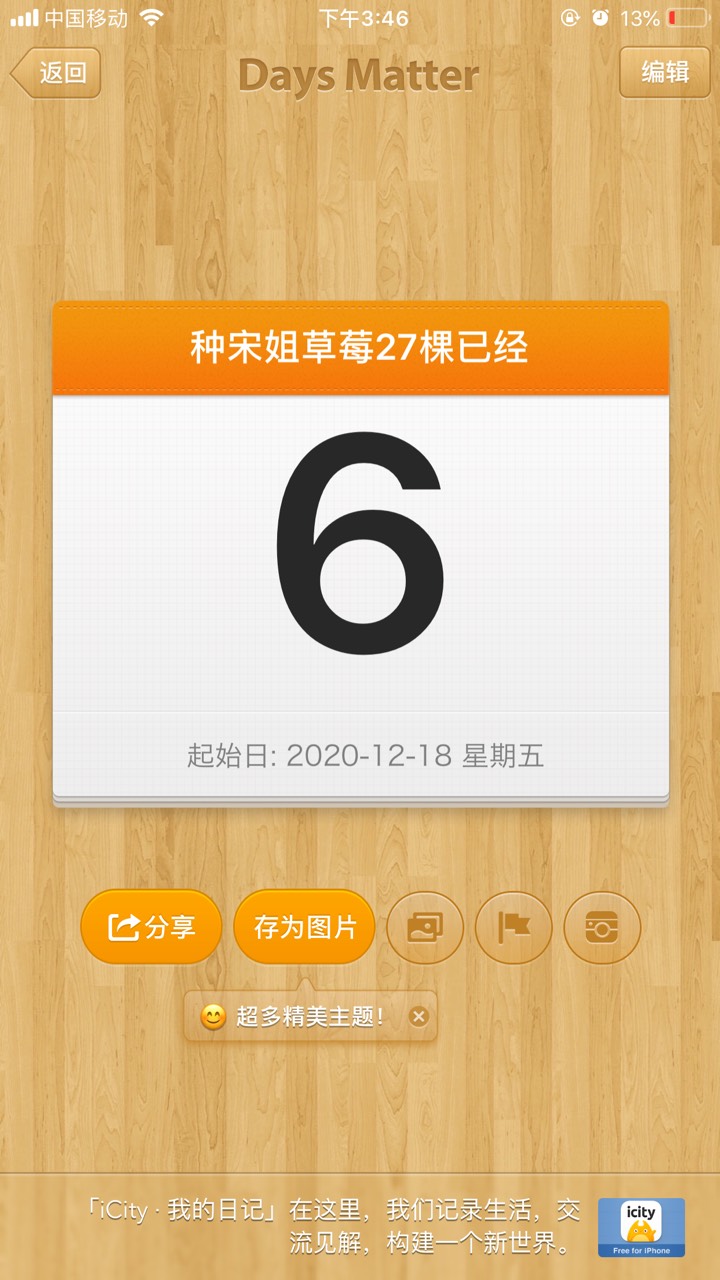Open the photo background icon
720x1280 pixels.
tap(425, 928)
